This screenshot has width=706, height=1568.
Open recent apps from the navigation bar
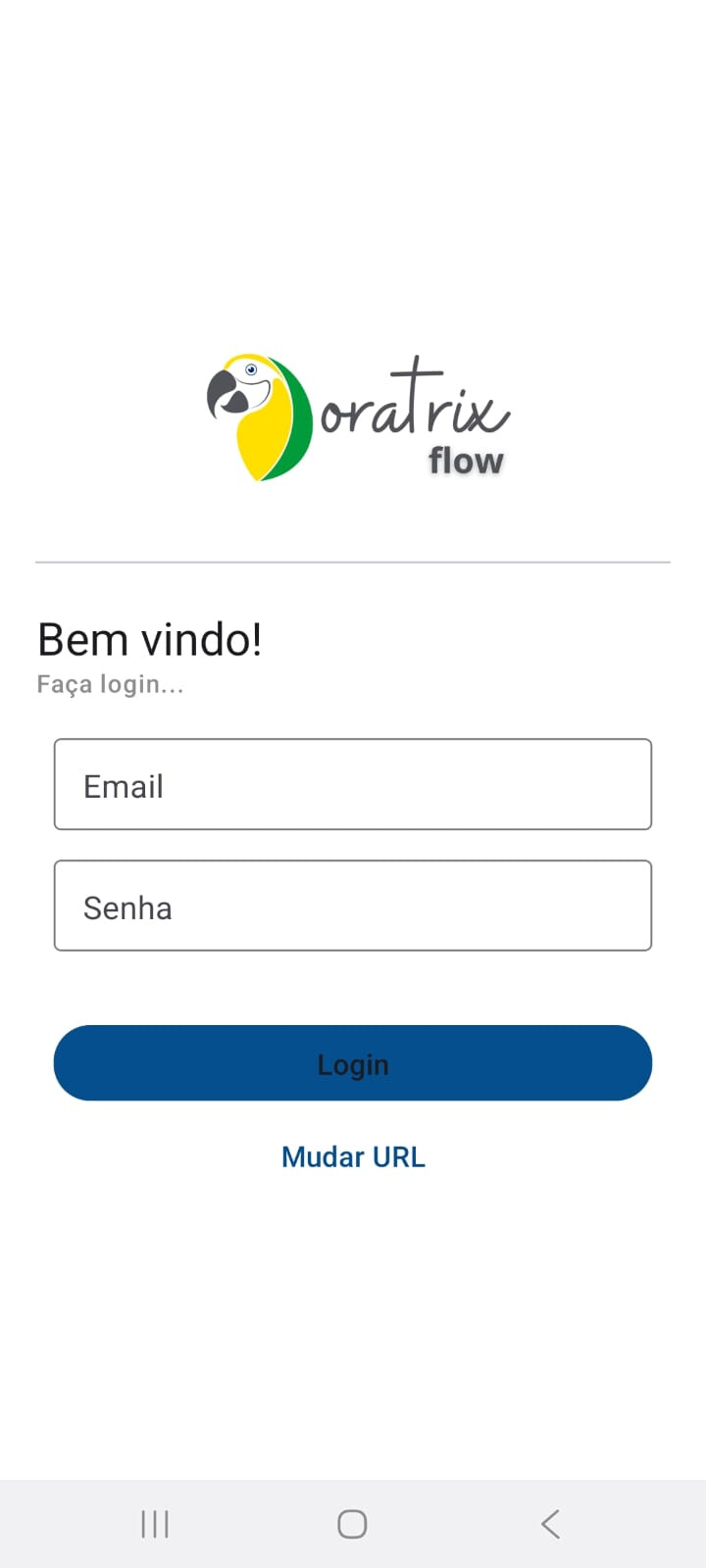155,1524
